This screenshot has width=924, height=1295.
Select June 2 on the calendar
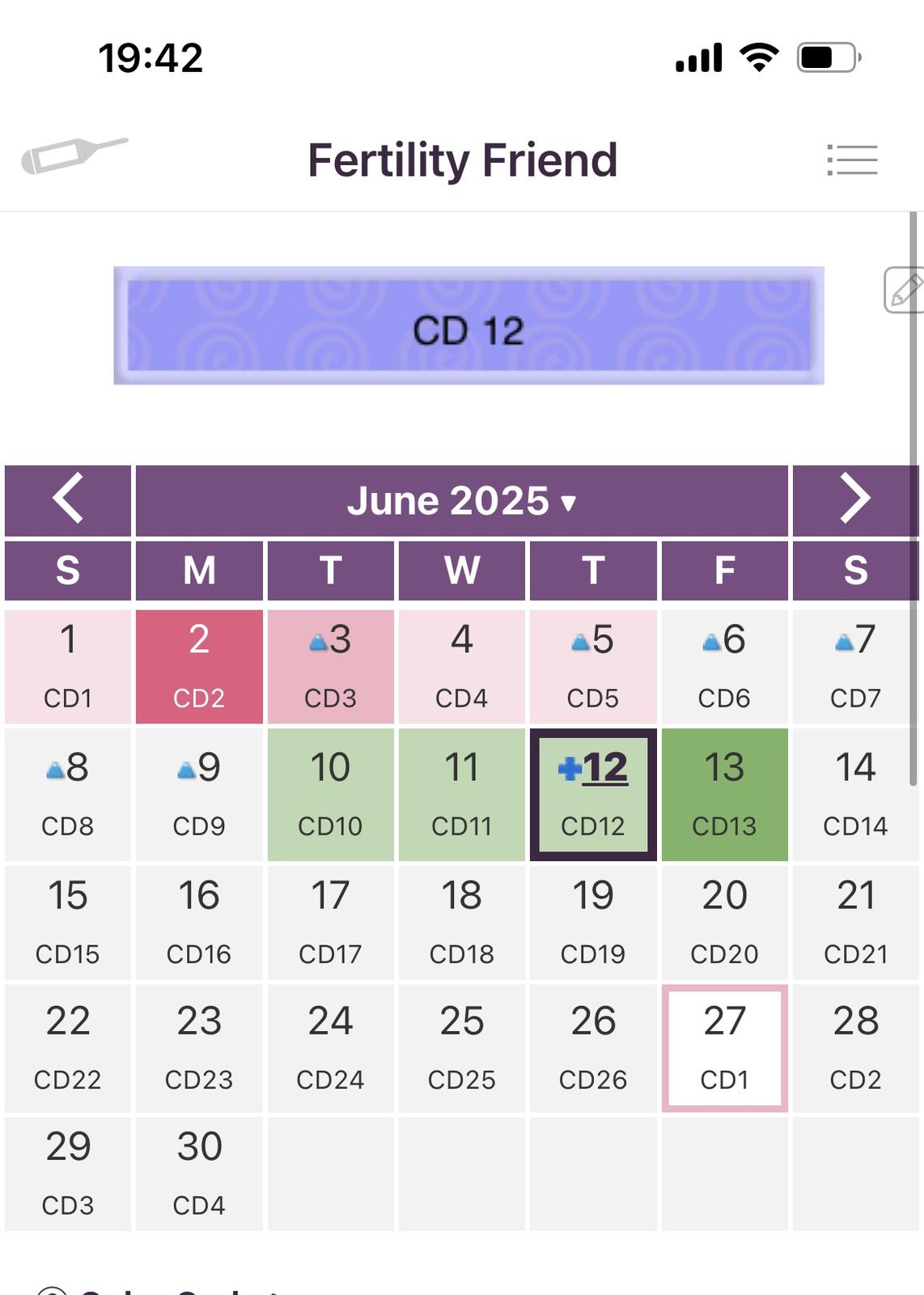tap(199, 666)
